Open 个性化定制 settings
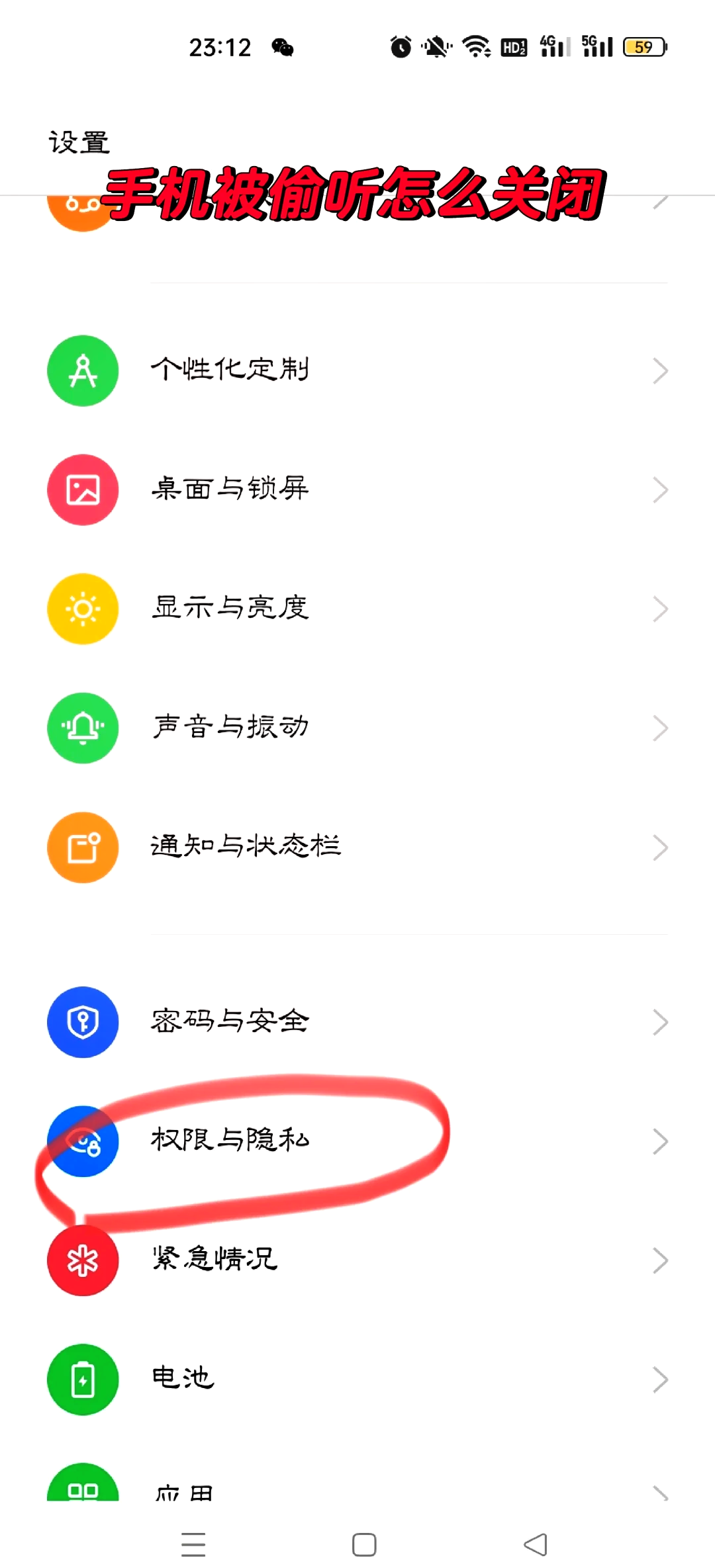 [x=358, y=370]
